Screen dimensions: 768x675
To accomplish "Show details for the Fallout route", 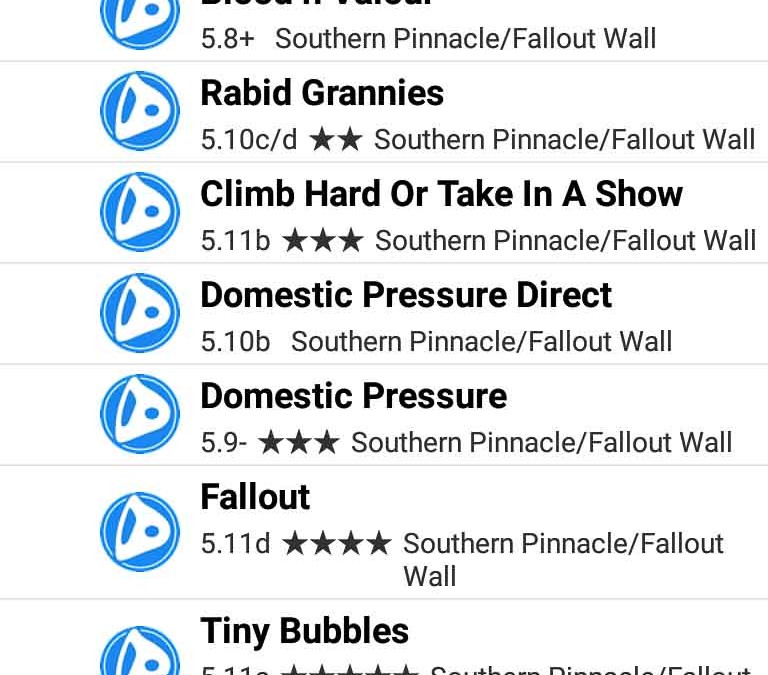I will [x=255, y=498].
